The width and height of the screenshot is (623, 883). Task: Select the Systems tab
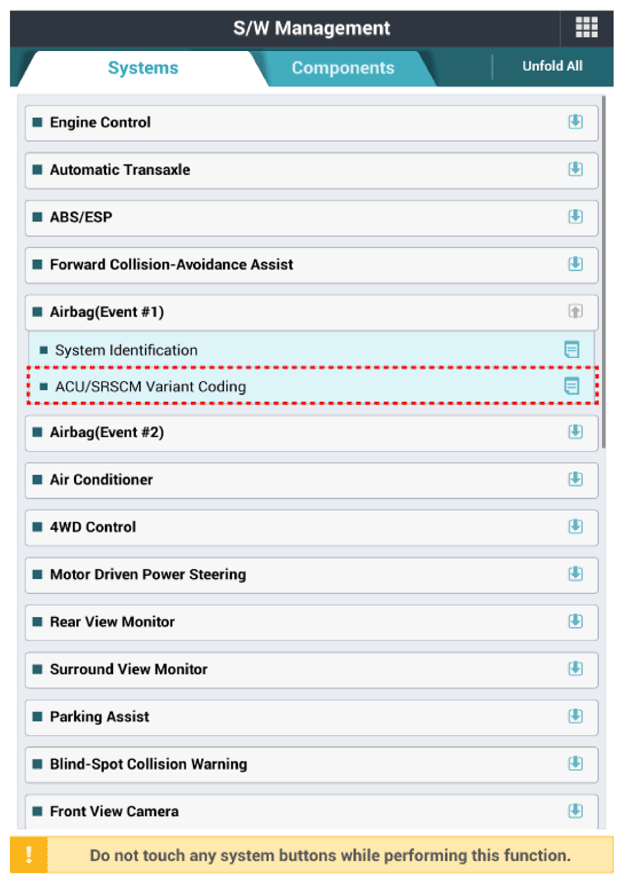click(x=143, y=68)
